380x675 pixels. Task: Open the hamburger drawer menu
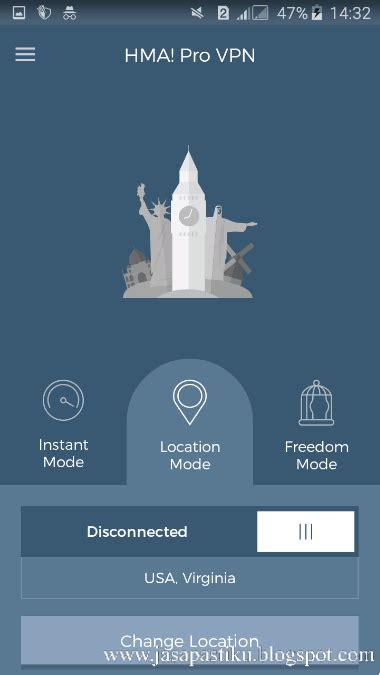[x=25, y=55]
